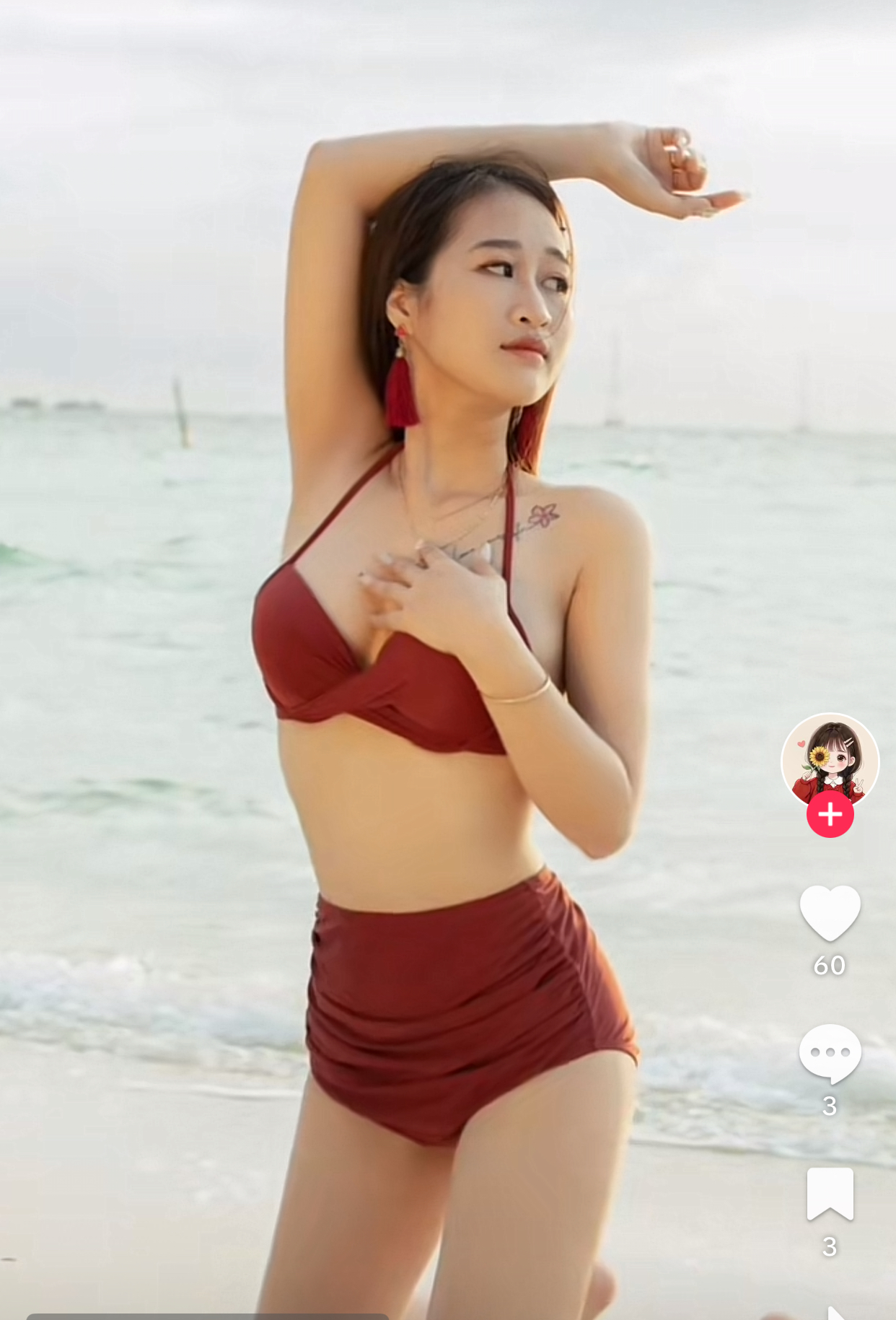
Task: Follow the creator with the plus button
Action: click(830, 815)
